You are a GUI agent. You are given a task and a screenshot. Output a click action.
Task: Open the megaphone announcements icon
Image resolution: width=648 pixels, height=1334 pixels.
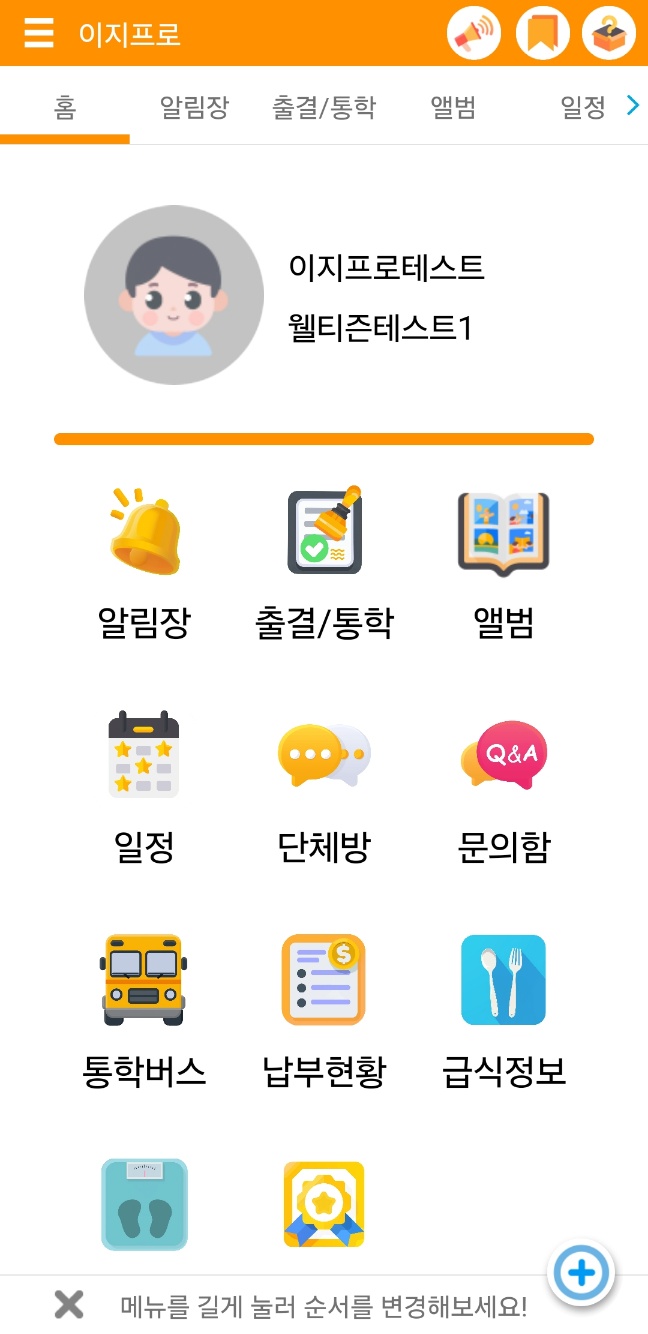[474, 33]
